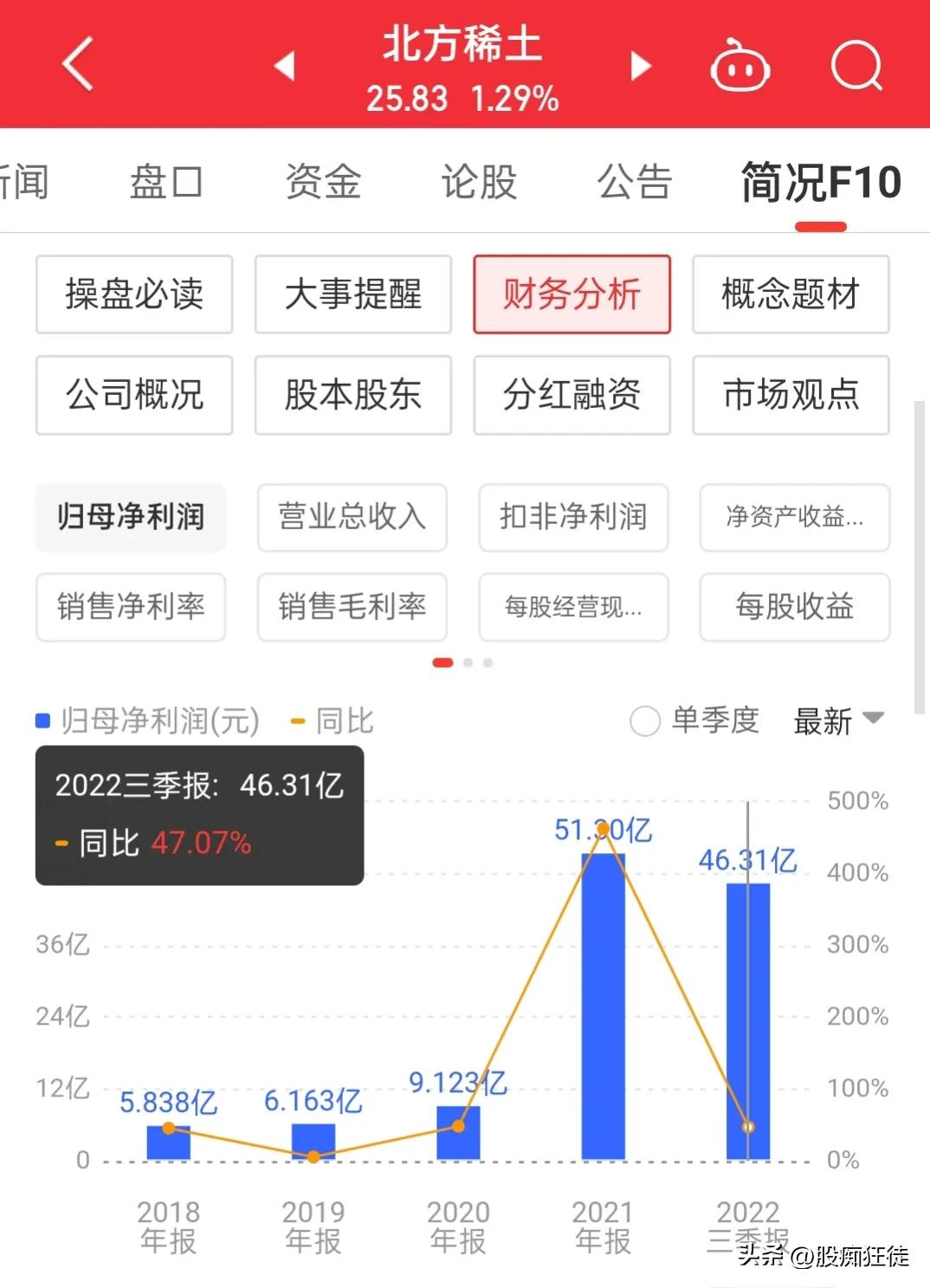The image size is (930, 1288).
Task: Select the 营业总收入 metric chip
Action: [x=352, y=517]
